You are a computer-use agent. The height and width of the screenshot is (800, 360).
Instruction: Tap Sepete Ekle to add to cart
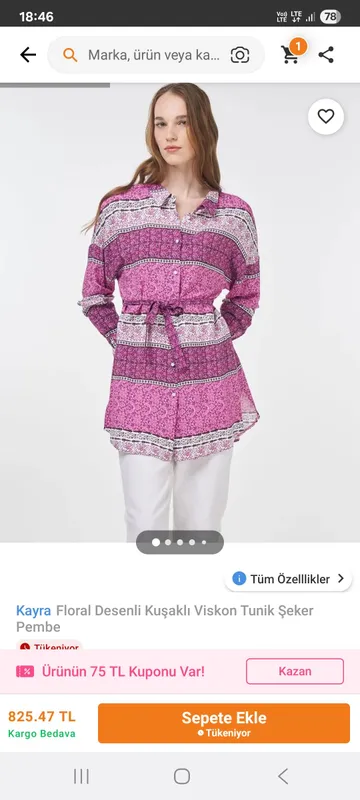point(224,723)
